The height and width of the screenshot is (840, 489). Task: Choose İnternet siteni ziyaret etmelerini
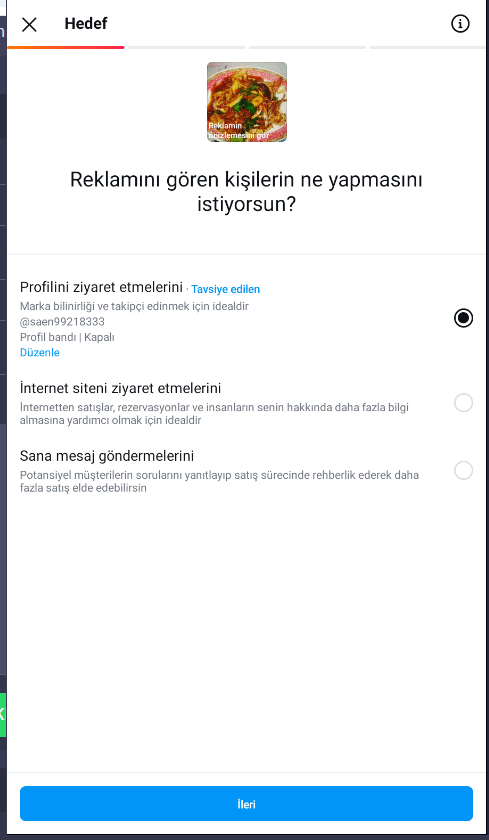click(x=463, y=402)
